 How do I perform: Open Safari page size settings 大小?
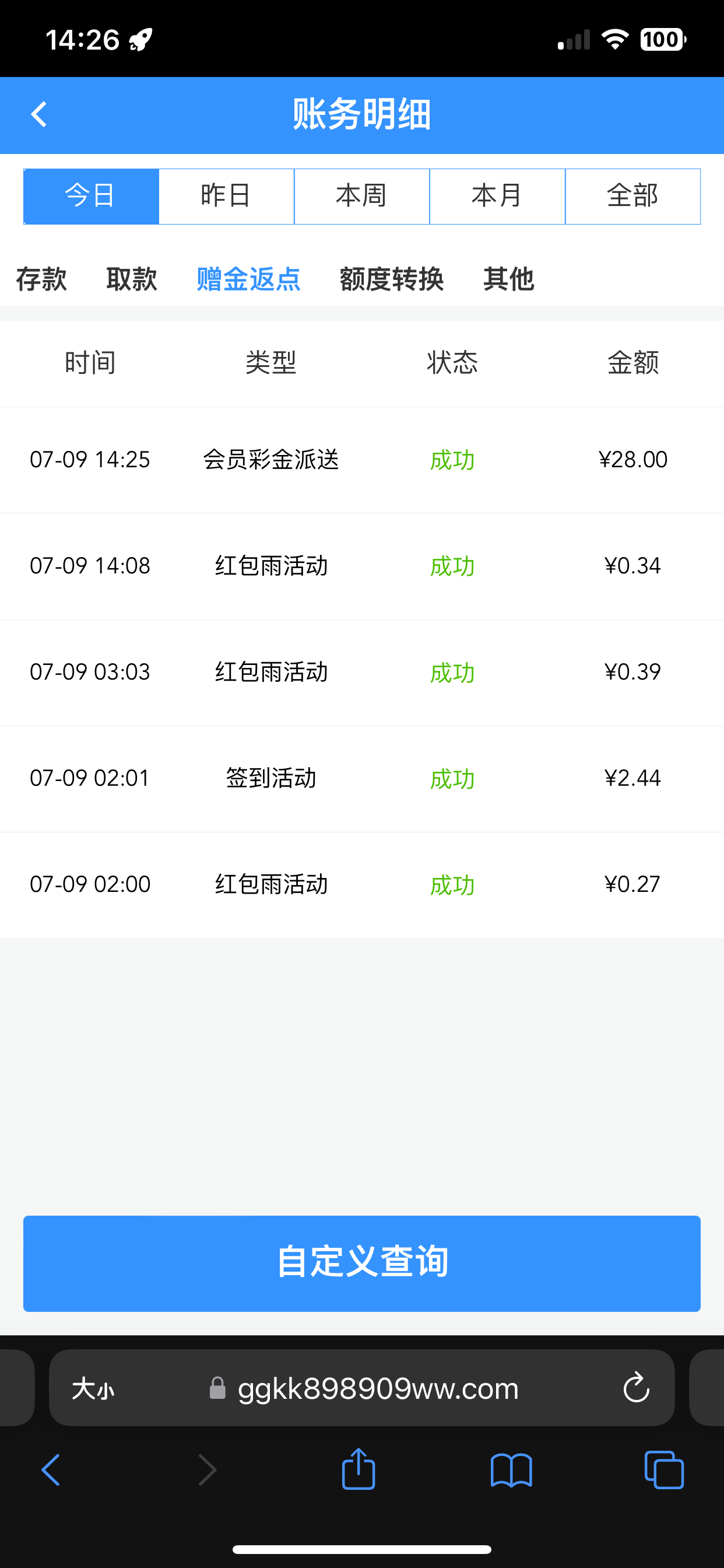tap(93, 1389)
